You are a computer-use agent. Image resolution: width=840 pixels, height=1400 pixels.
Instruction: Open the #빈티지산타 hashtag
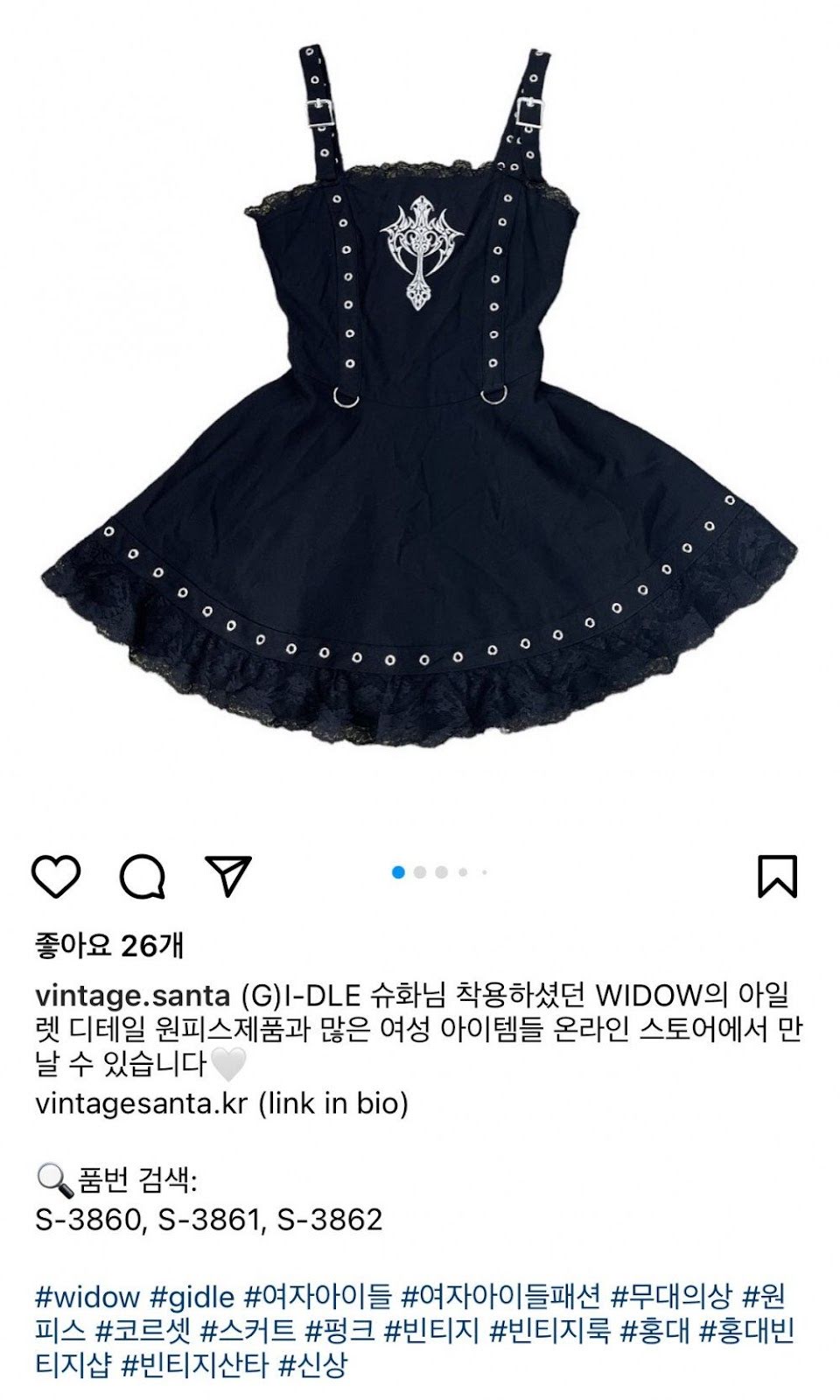point(194,1365)
